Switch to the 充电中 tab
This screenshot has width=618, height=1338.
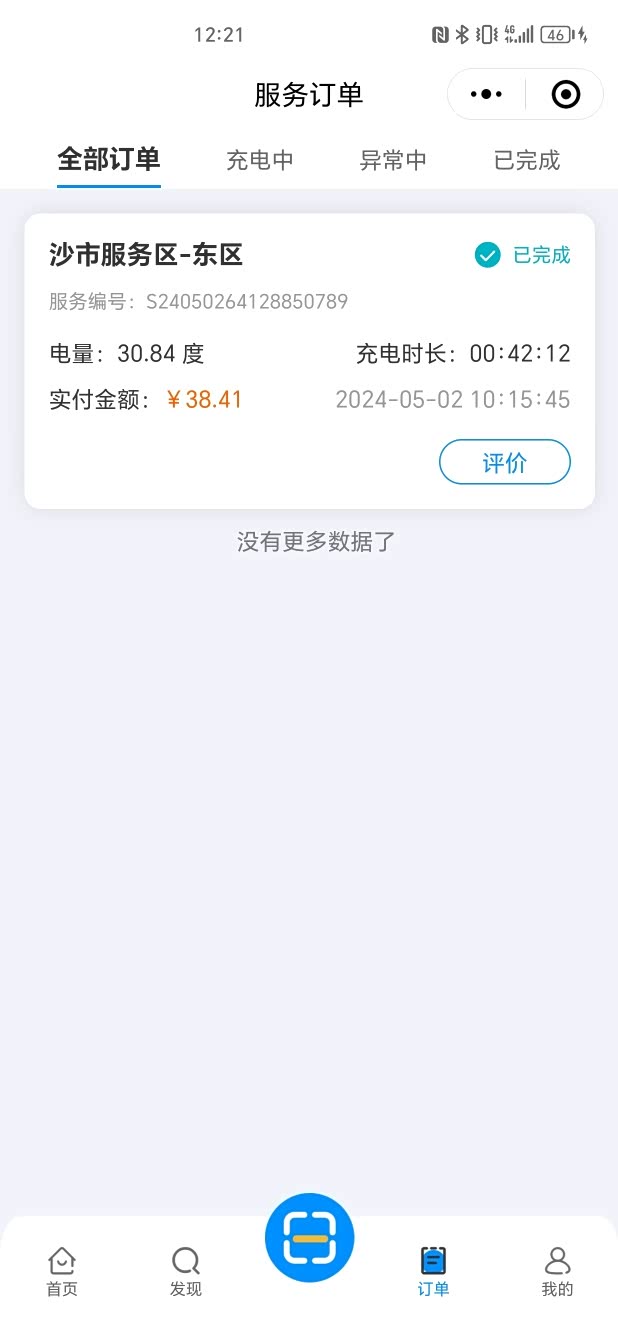point(259,160)
